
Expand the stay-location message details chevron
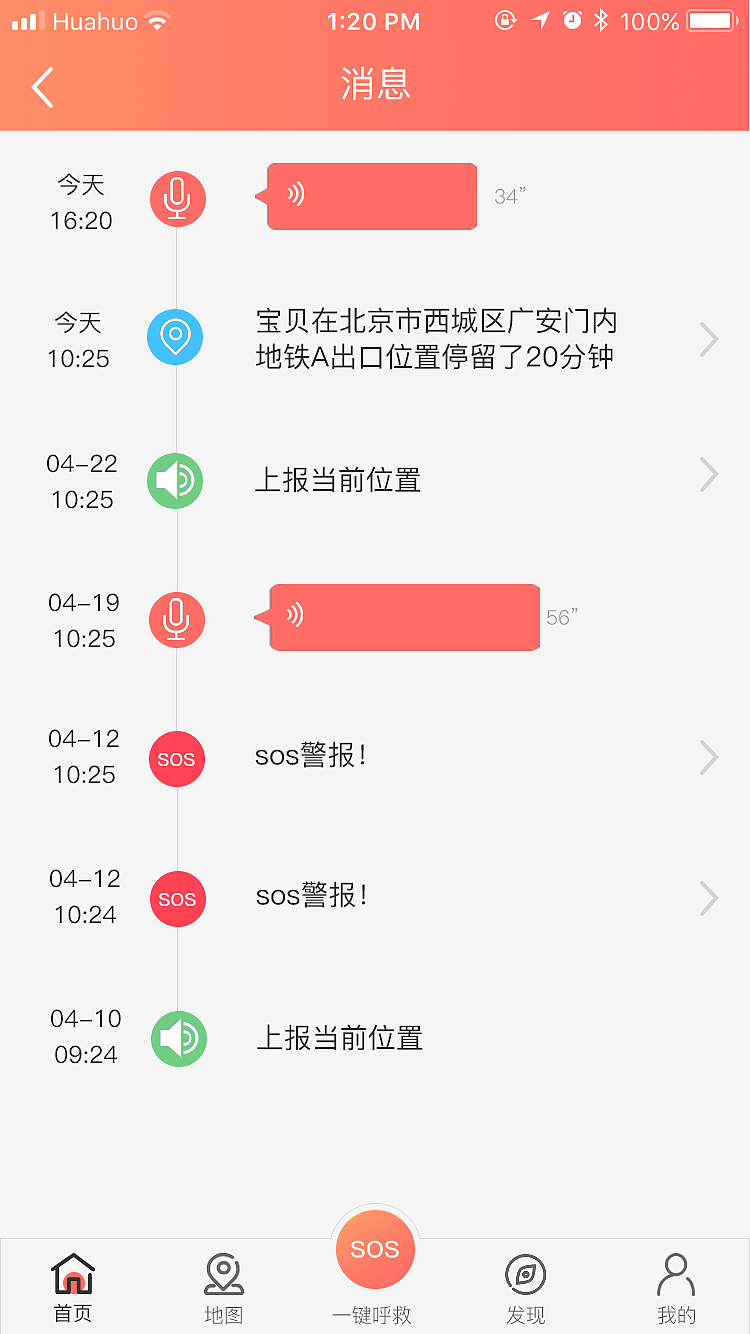709,339
